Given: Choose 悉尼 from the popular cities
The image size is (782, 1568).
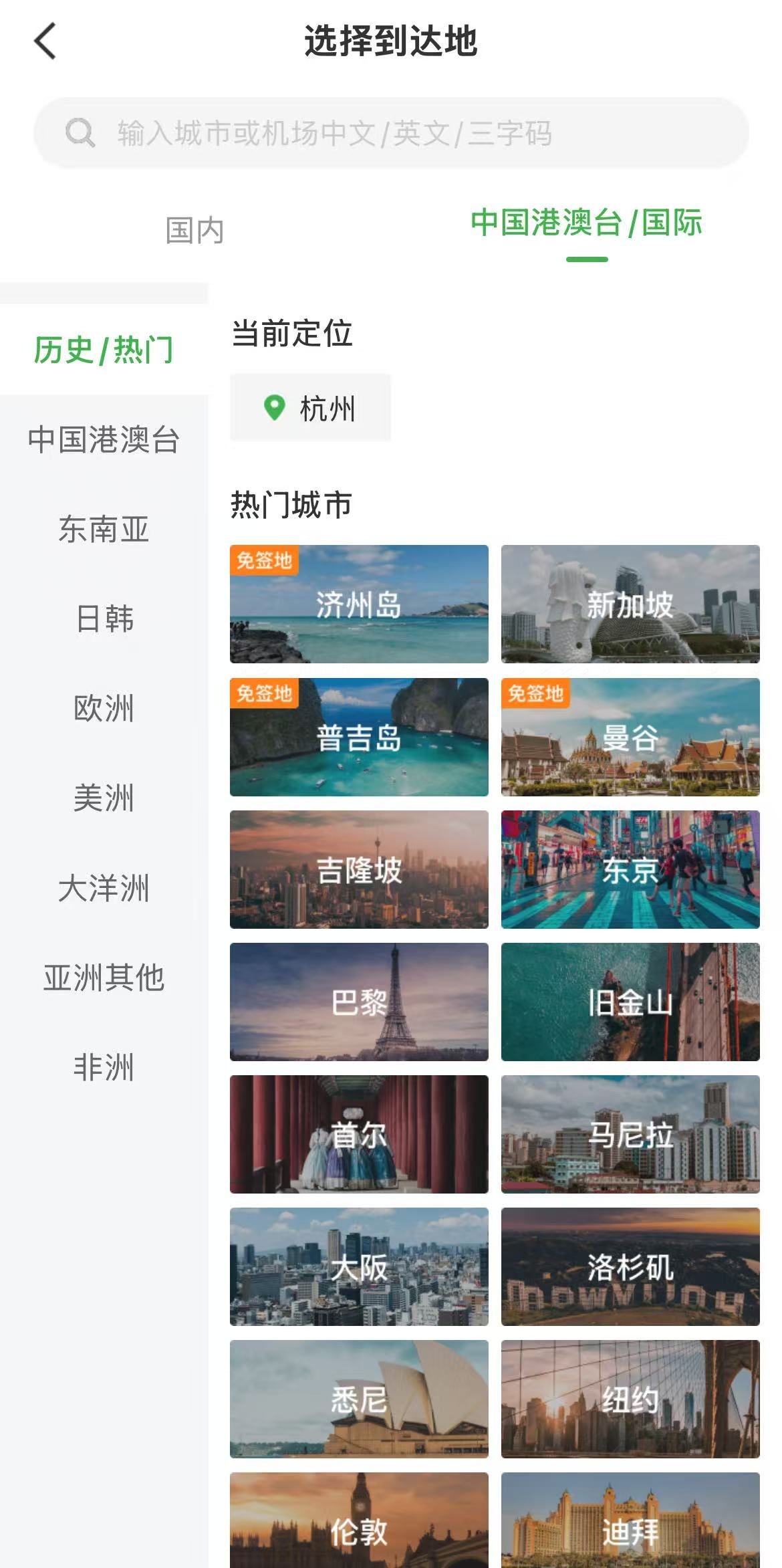Looking at the screenshot, I should pyautogui.click(x=359, y=1399).
